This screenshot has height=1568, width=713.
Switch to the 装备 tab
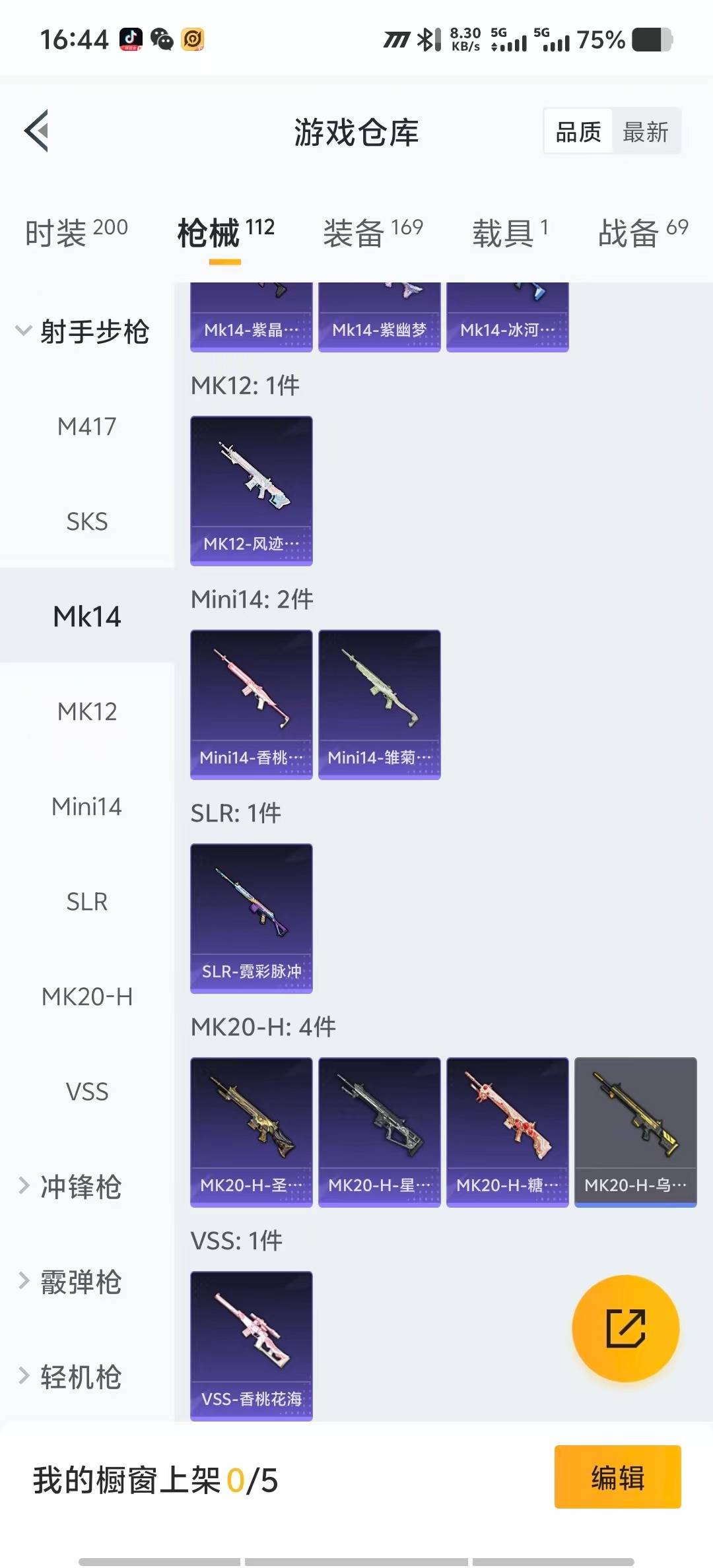tap(372, 232)
